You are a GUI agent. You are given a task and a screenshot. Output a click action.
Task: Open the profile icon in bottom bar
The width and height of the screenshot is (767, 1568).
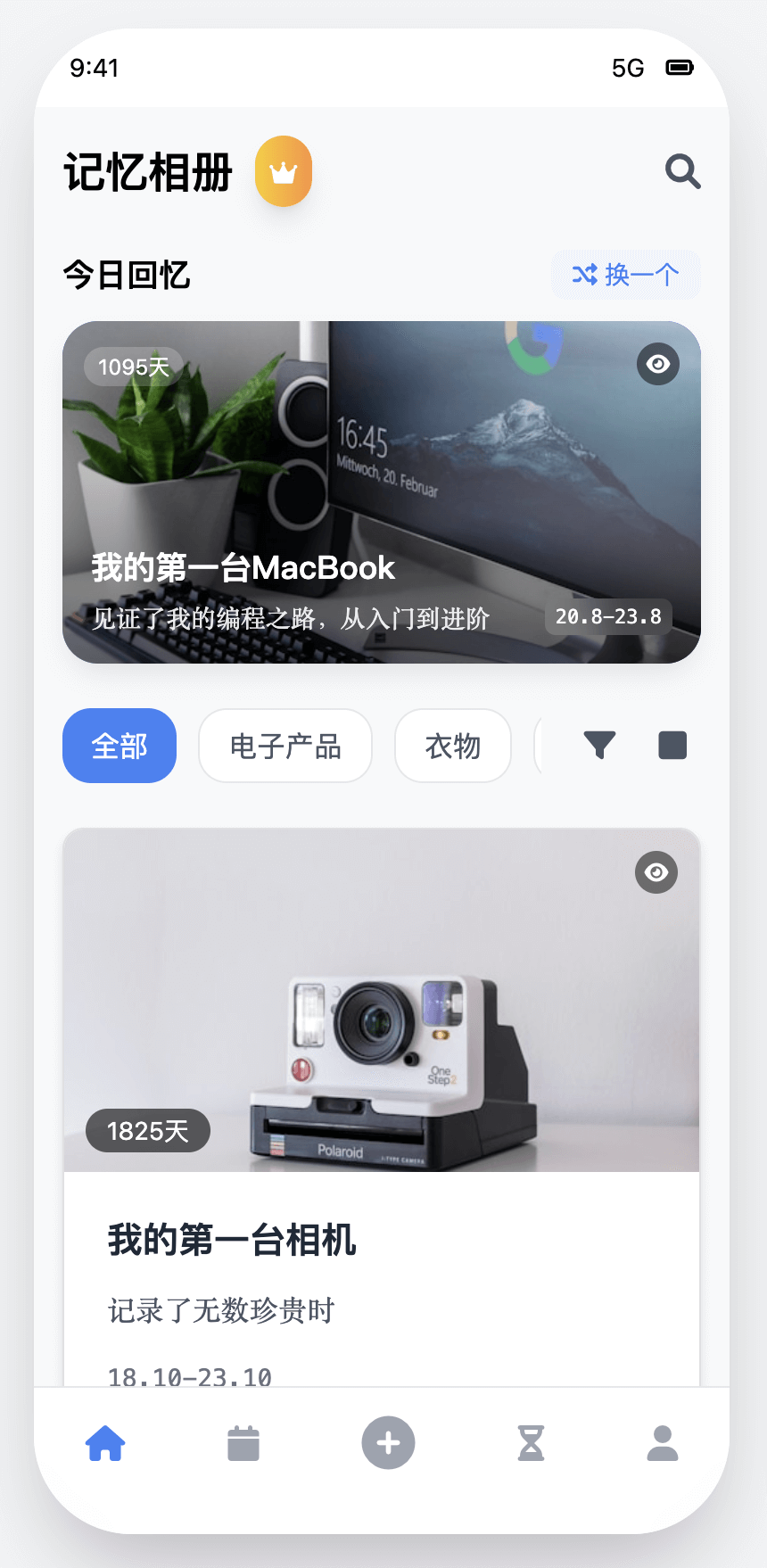click(662, 1442)
